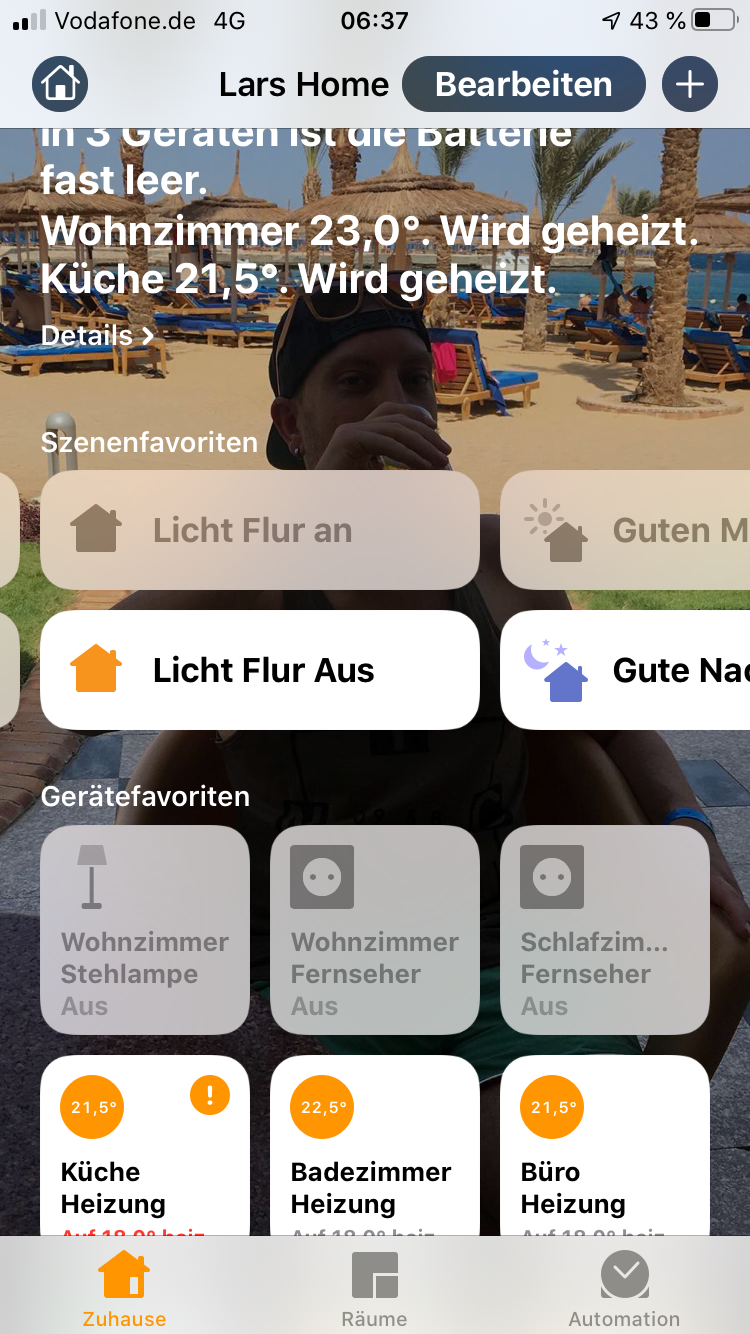Viewport: 750px width, 1334px height.
Task: Open the Küche Heizung tile
Action: tap(145, 1150)
